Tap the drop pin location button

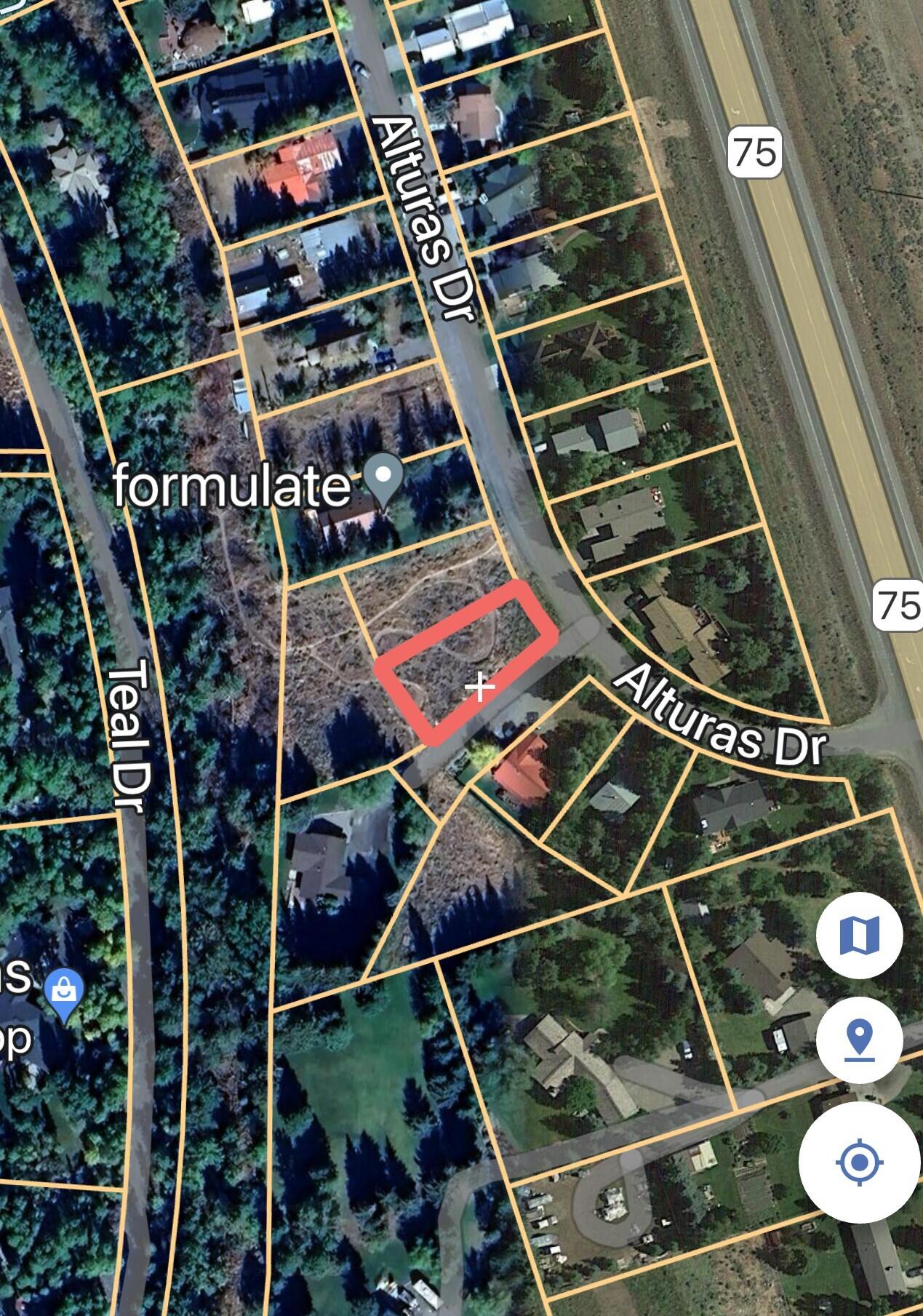coord(859,1040)
